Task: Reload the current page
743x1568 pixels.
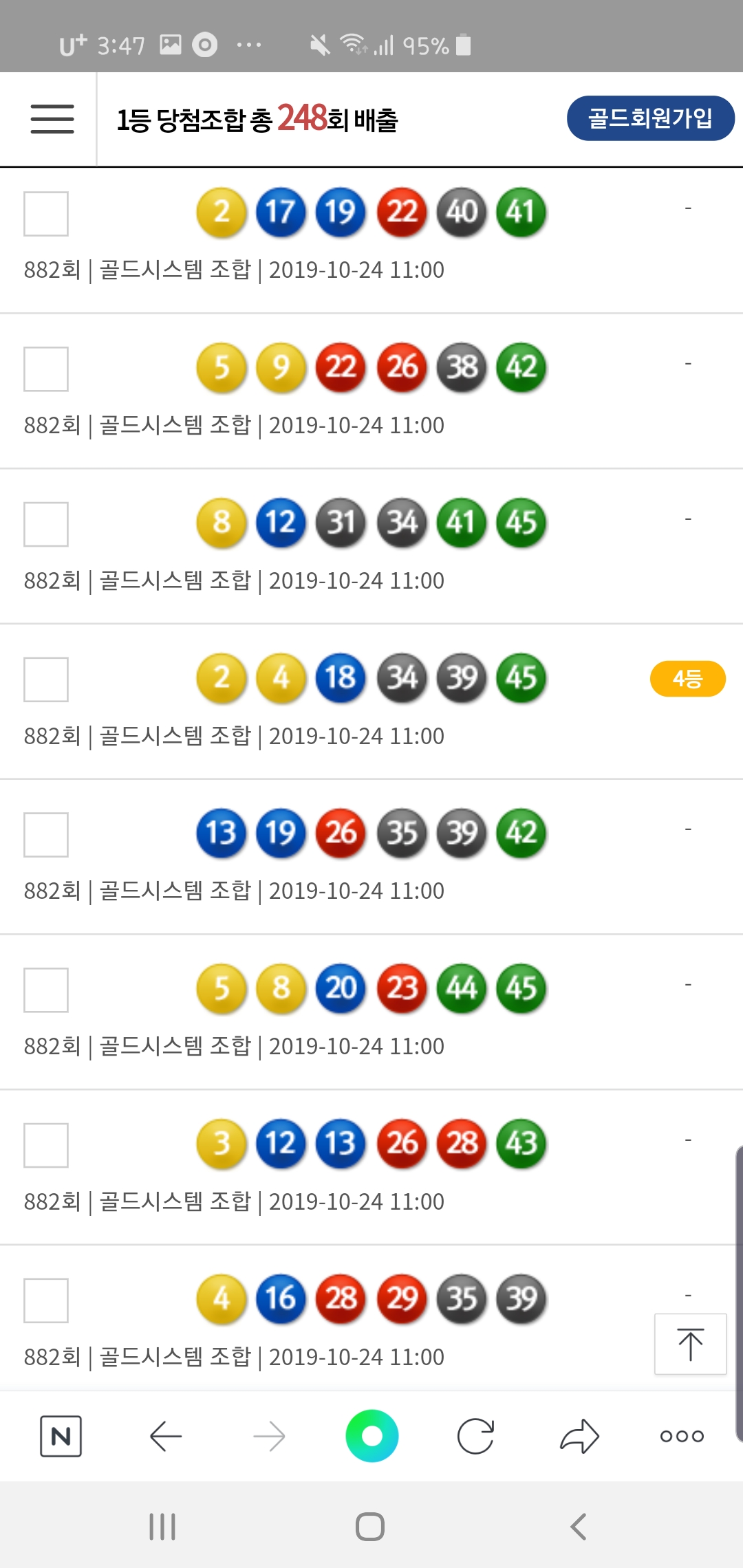Action: point(475,1436)
